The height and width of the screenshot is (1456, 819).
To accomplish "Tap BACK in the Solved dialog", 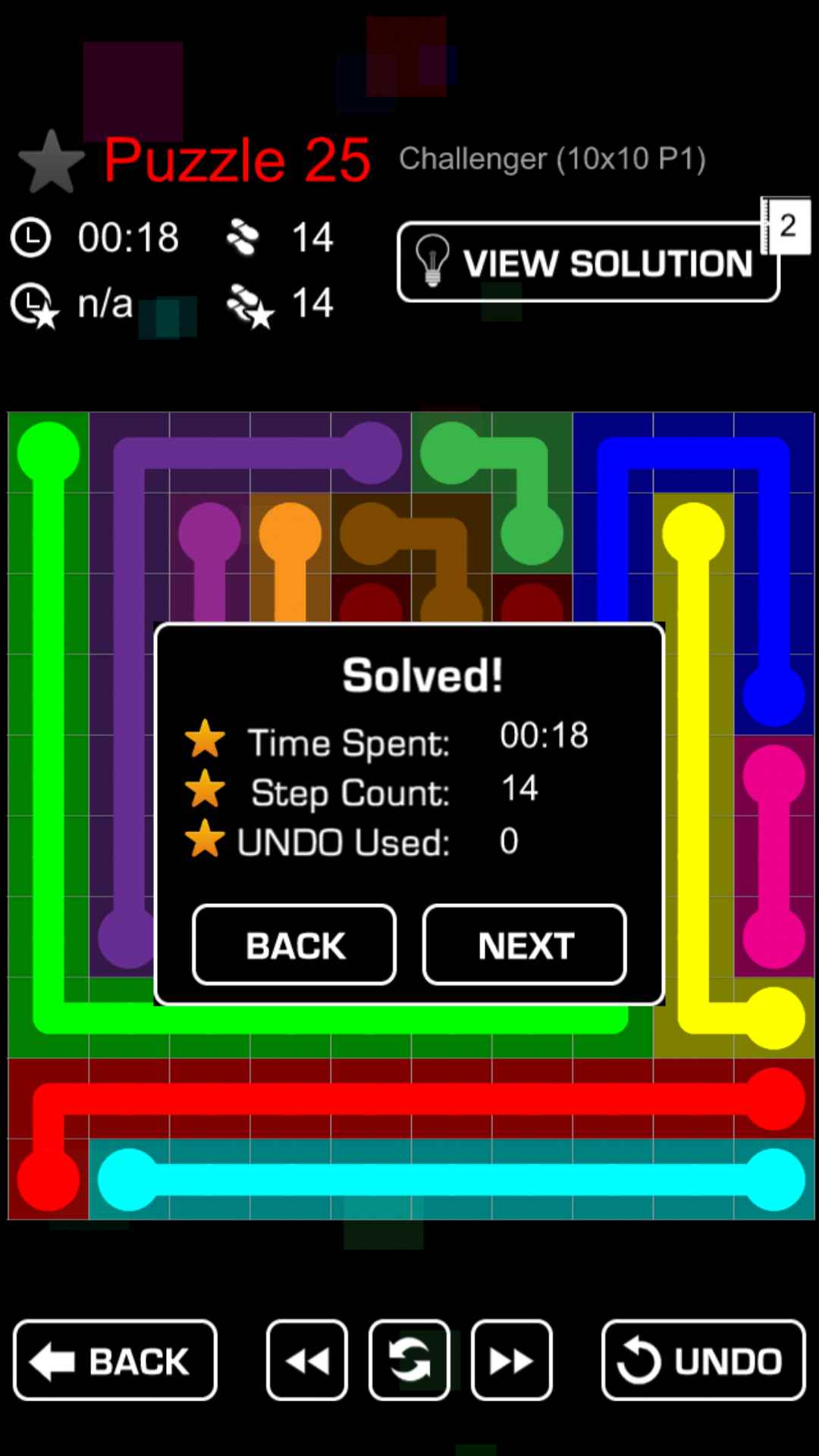I will (x=295, y=945).
